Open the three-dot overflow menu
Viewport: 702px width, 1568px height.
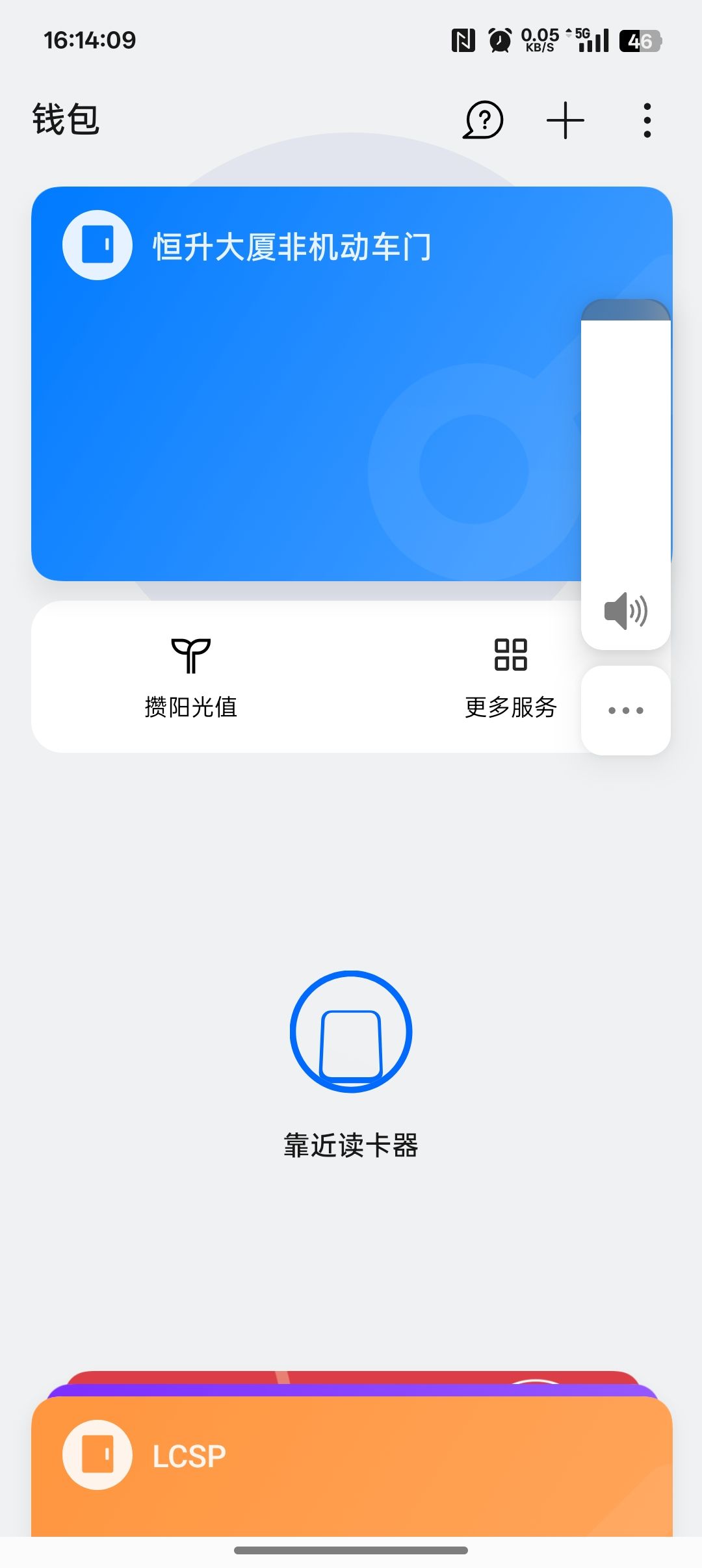point(647,120)
